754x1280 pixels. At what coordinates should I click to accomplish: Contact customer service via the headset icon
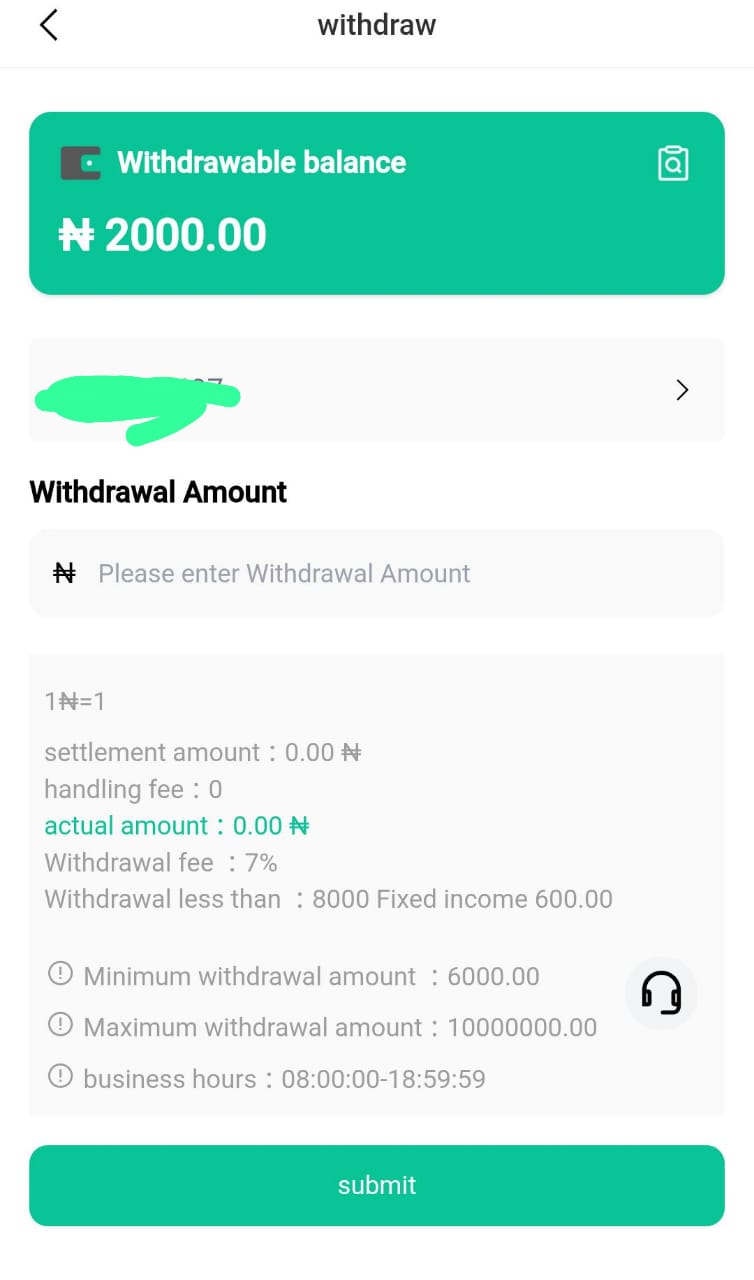tap(661, 993)
